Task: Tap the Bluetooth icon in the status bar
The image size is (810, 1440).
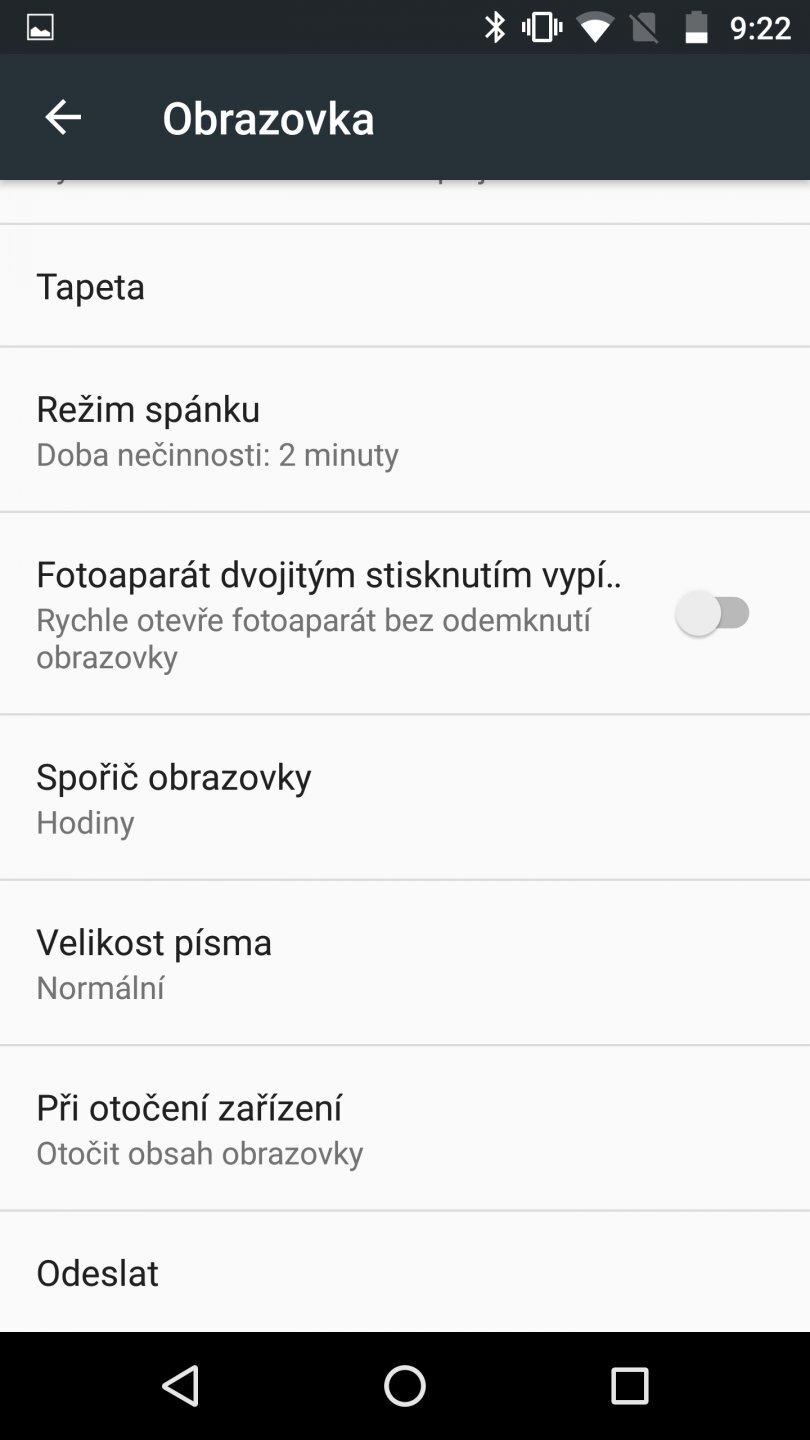Action: click(x=494, y=28)
